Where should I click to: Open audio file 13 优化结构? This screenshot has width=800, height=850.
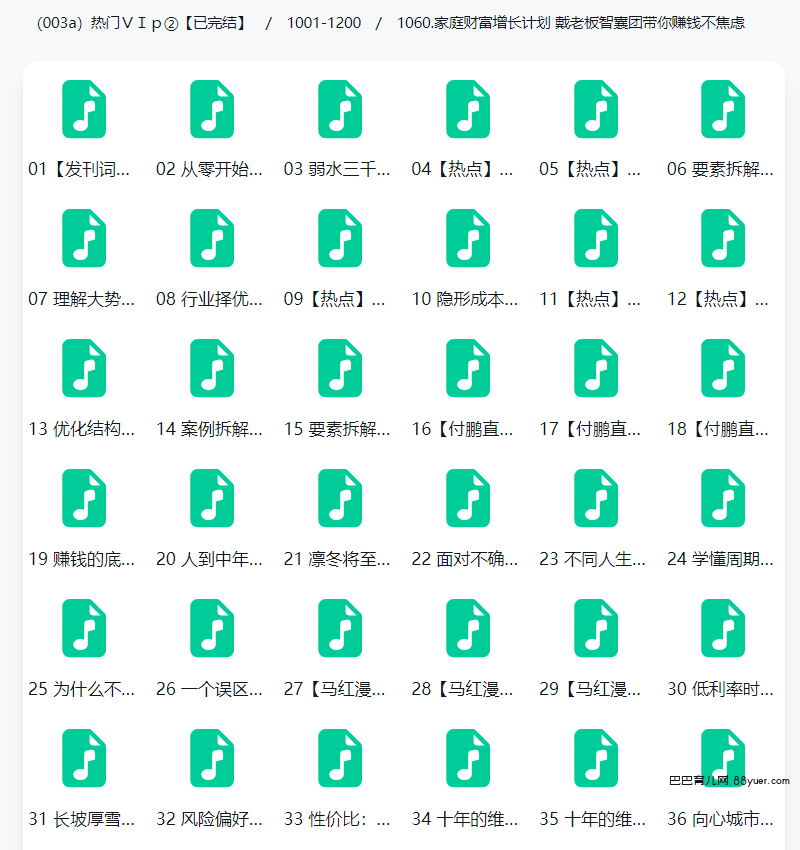(84, 368)
